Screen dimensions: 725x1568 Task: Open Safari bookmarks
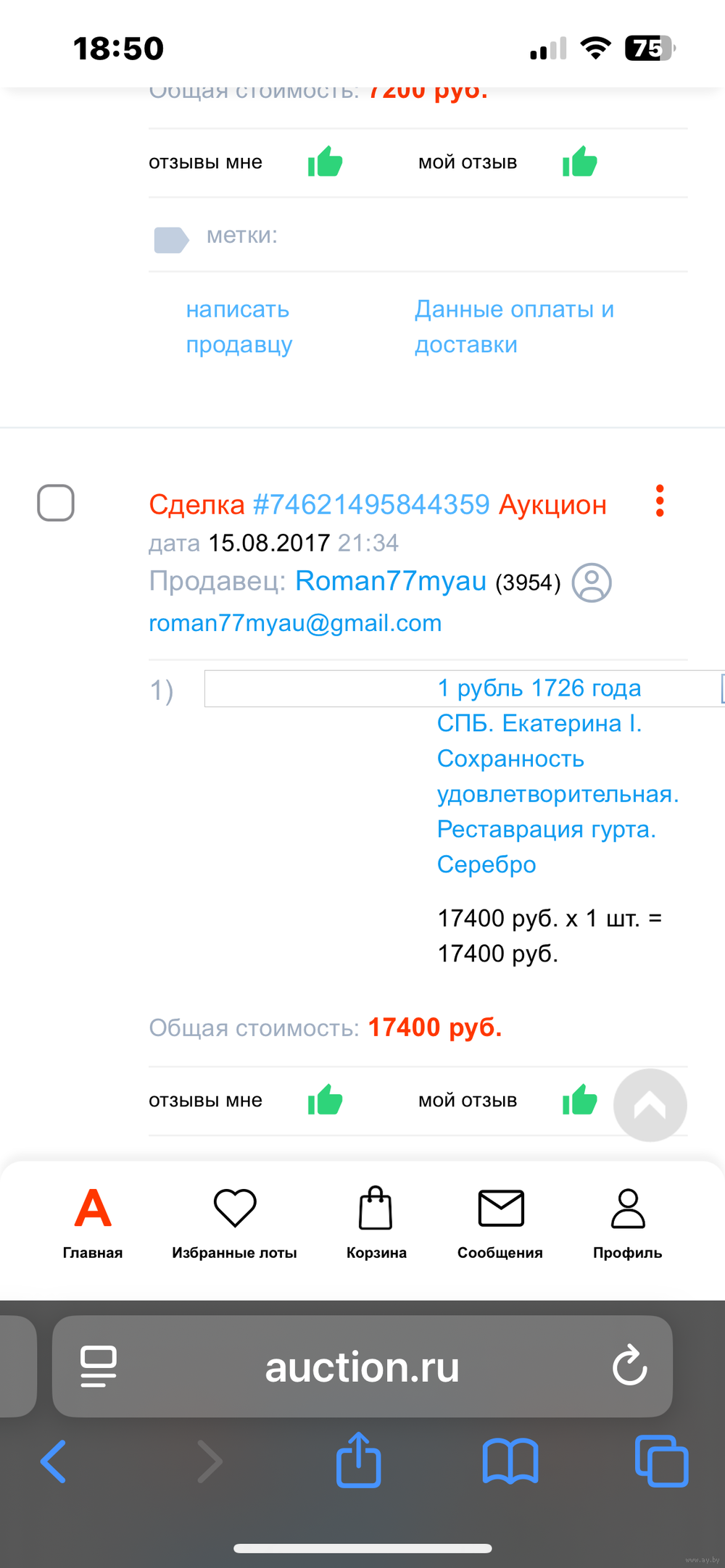[x=510, y=1461]
